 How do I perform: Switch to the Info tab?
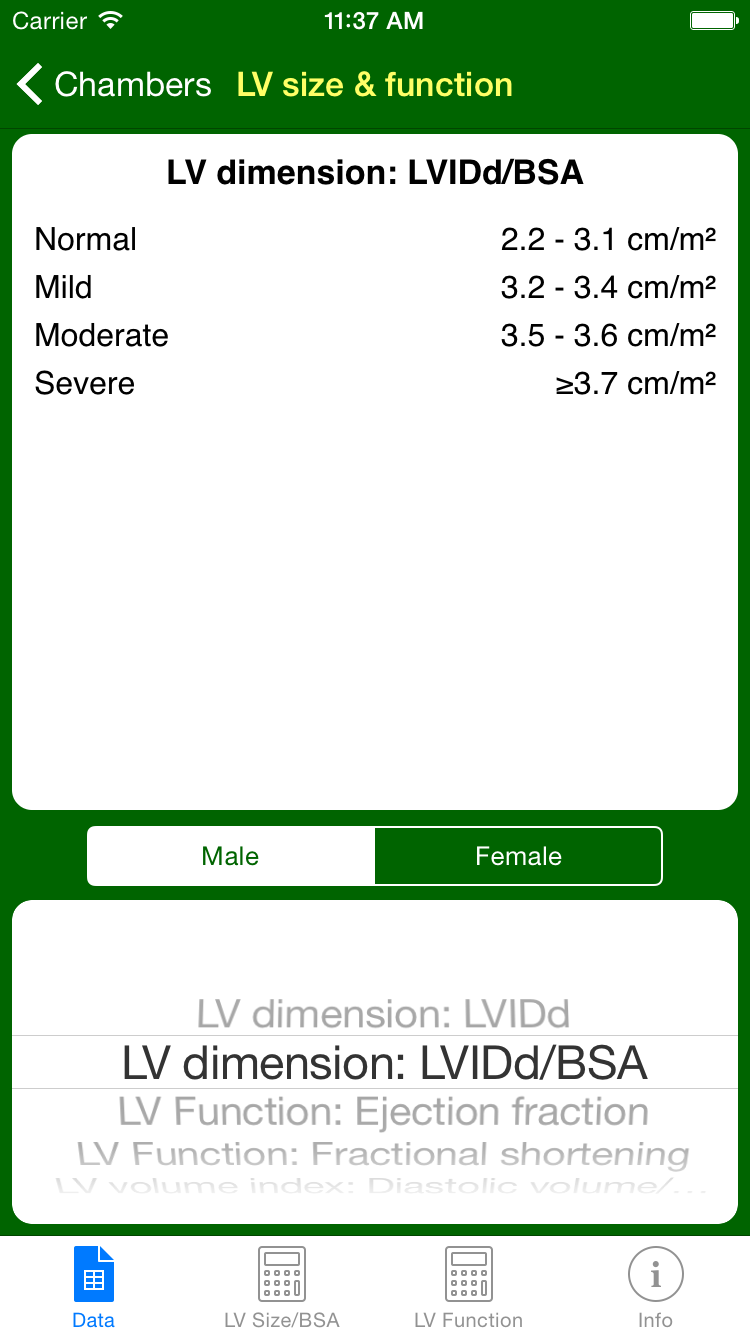656,1286
